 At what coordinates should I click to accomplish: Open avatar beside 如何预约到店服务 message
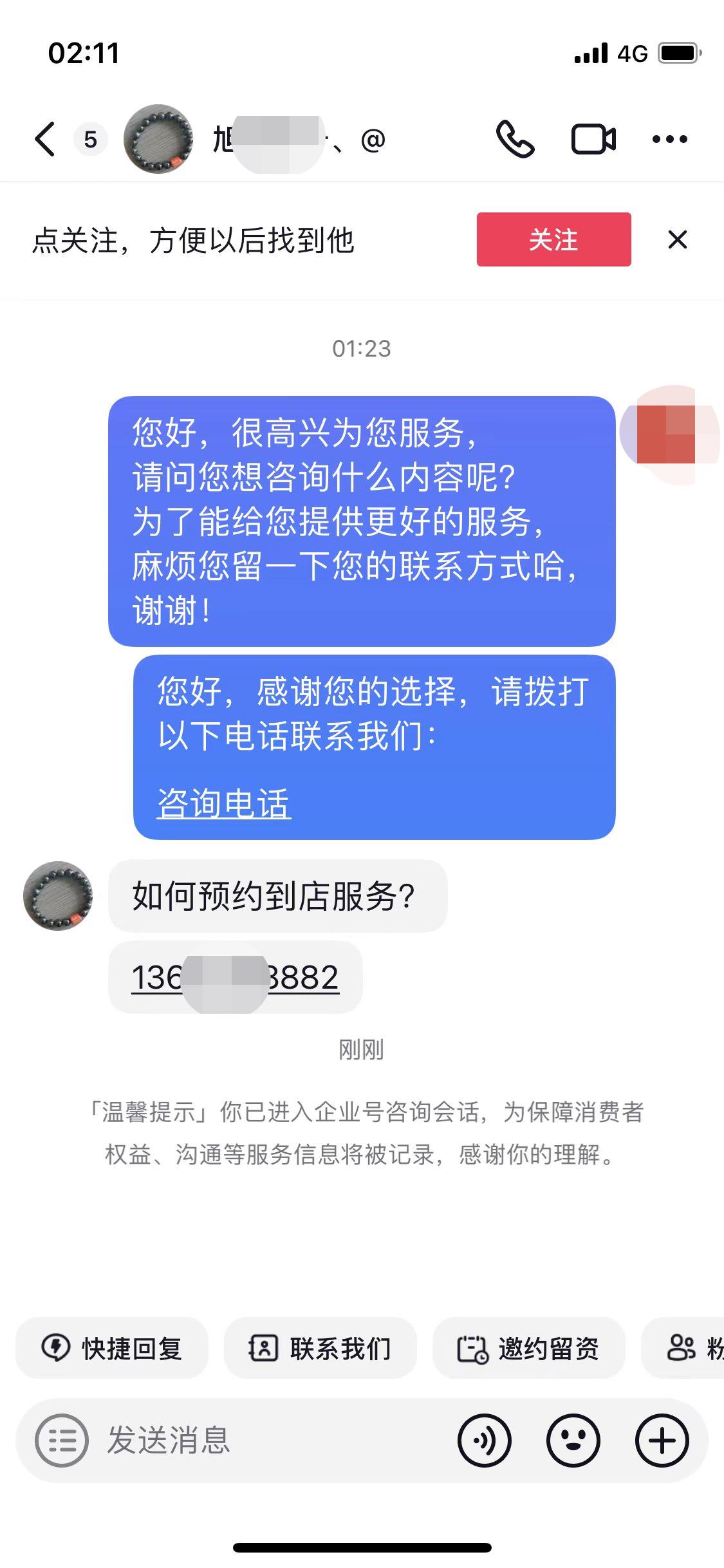point(58,895)
